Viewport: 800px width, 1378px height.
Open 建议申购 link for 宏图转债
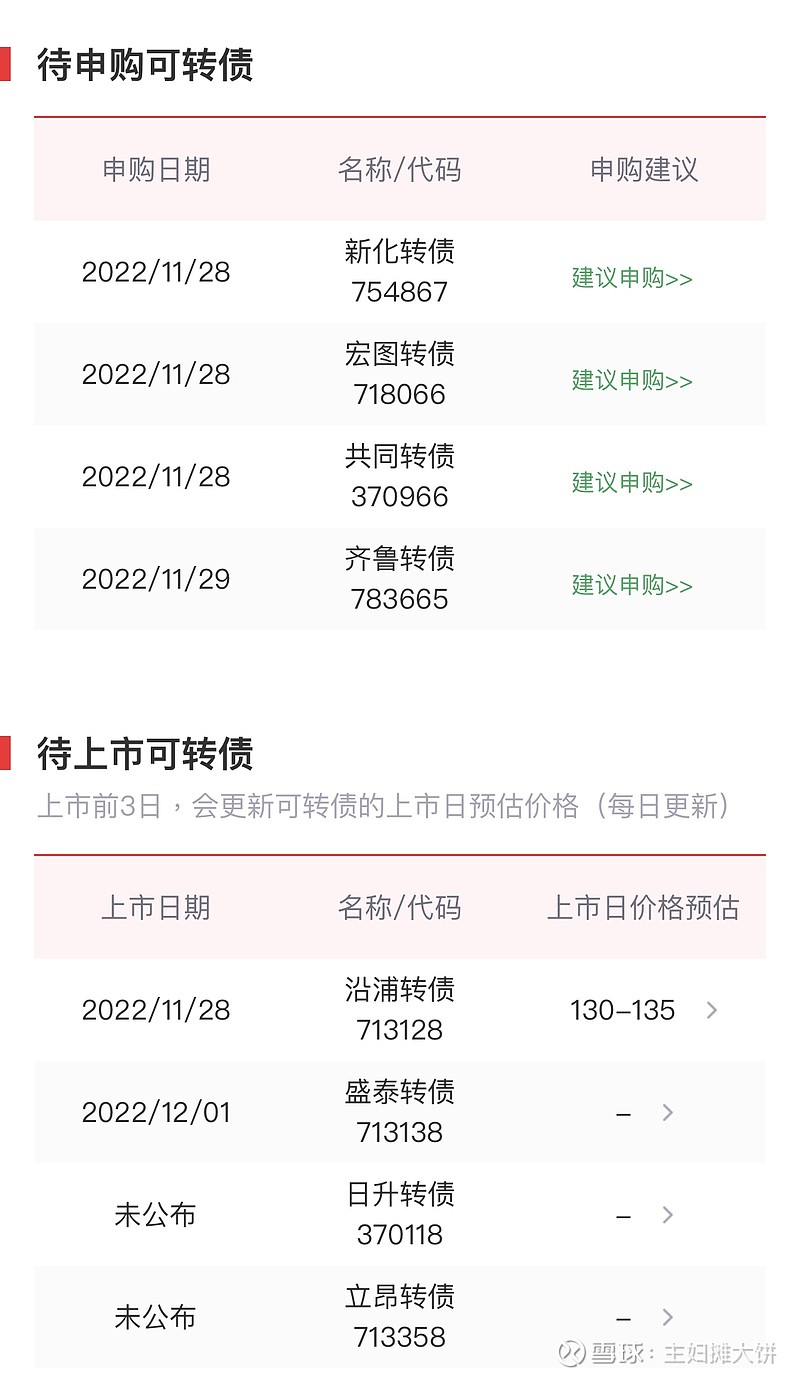[632, 380]
